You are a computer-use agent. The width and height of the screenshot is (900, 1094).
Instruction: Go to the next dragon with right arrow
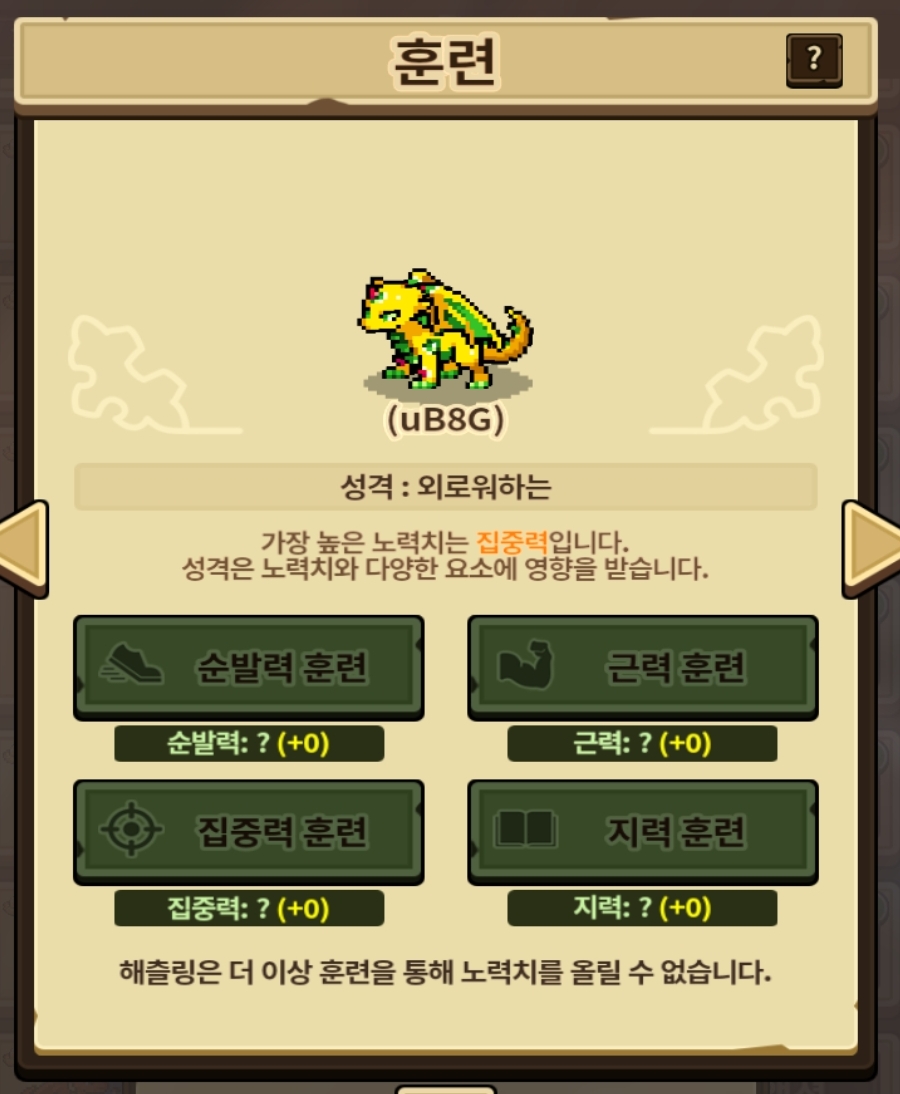click(874, 548)
